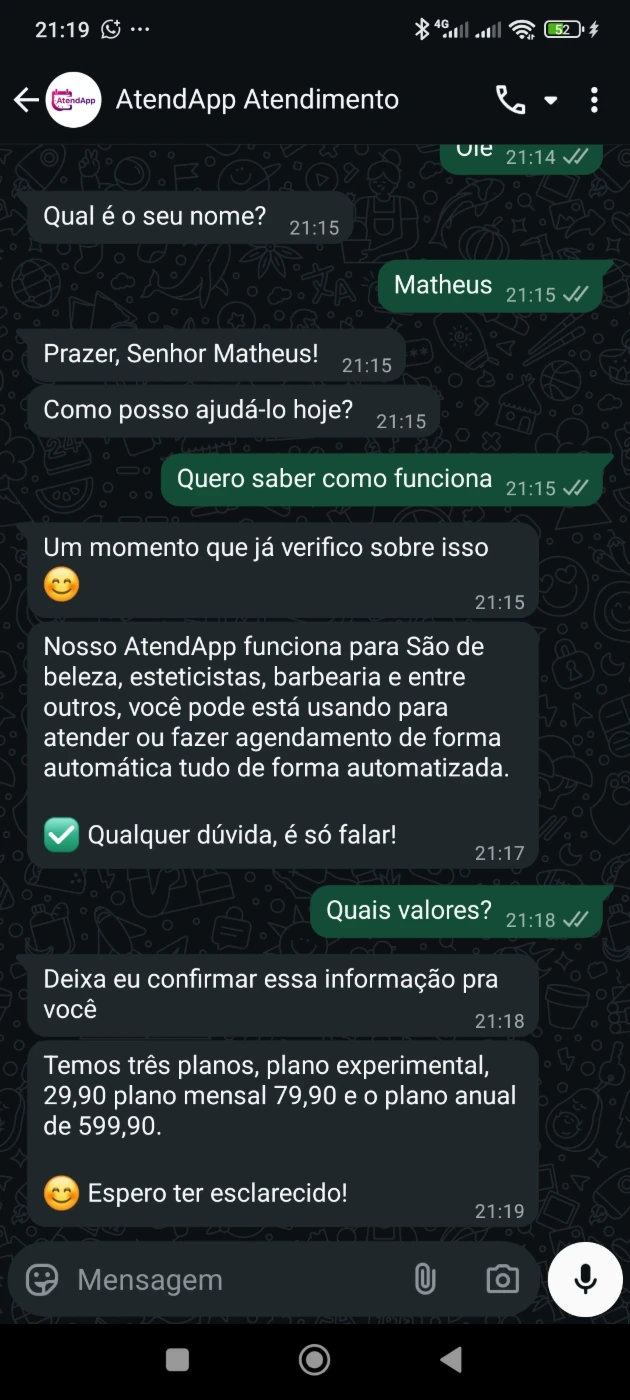The width and height of the screenshot is (630, 1400).
Task: Tap the system back triangle
Action: click(x=451, y=1359)
